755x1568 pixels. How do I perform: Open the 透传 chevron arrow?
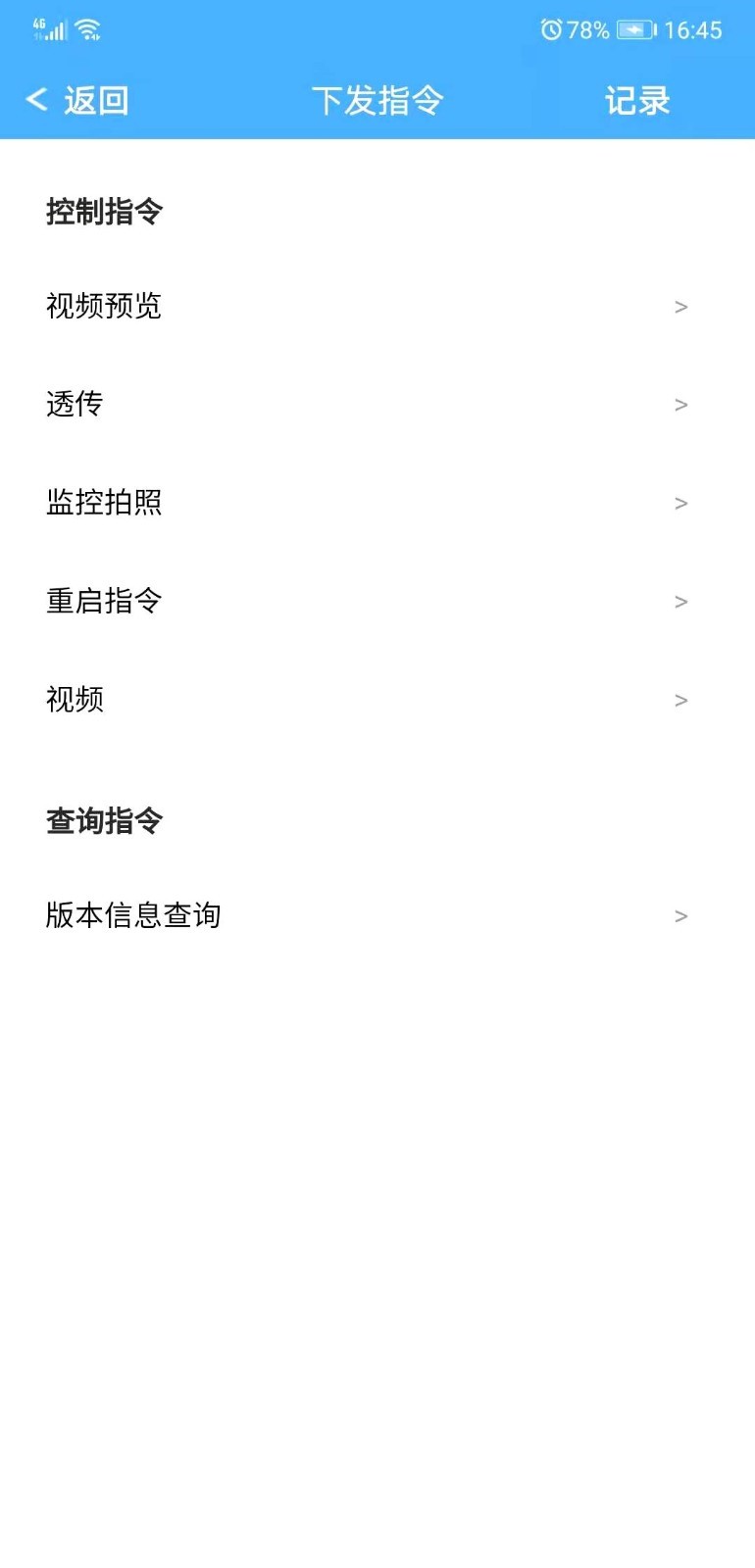tap(681, 404)
